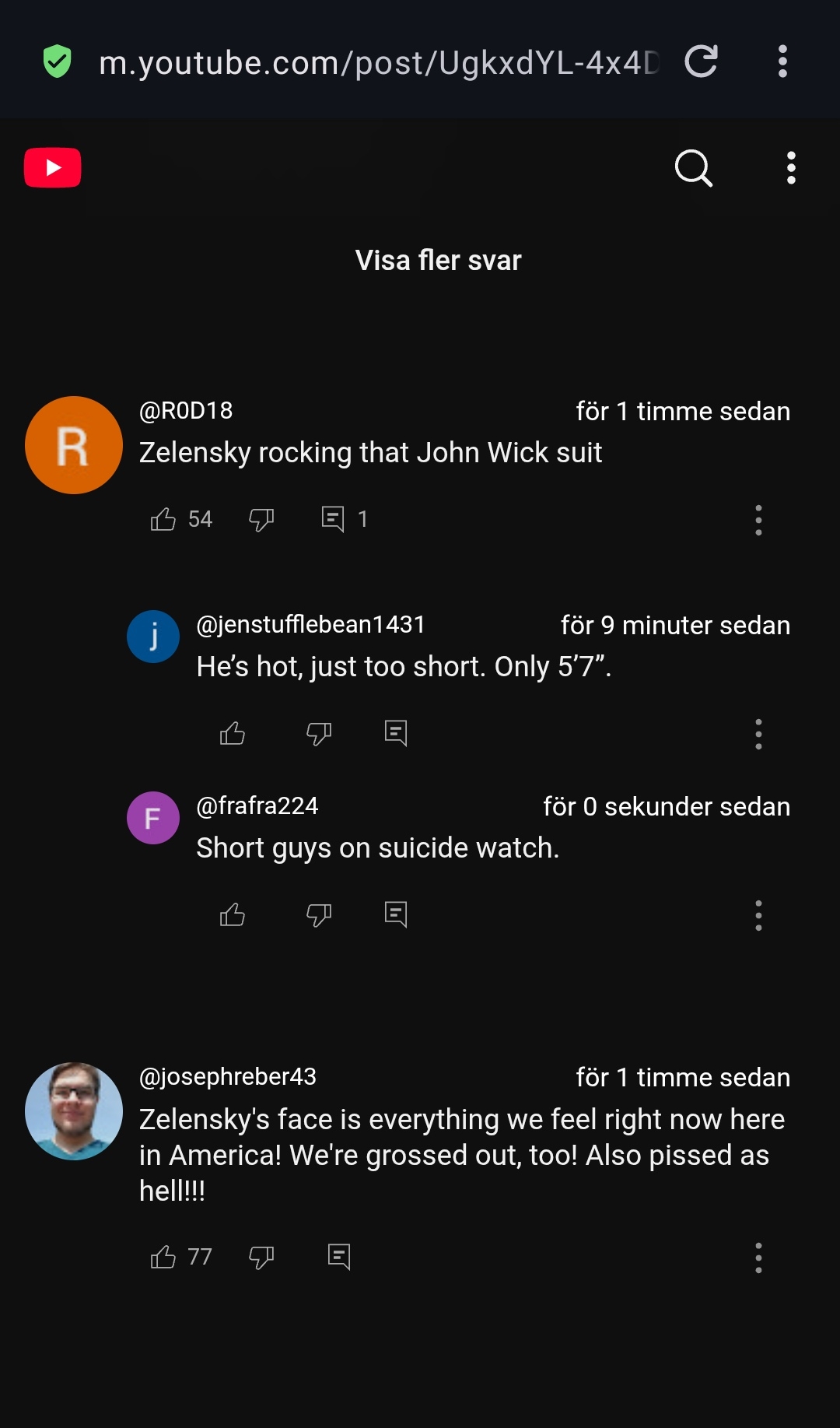Like @frafra224's reply
Viewport: 840px width, 1428px height.
(233, 914)
